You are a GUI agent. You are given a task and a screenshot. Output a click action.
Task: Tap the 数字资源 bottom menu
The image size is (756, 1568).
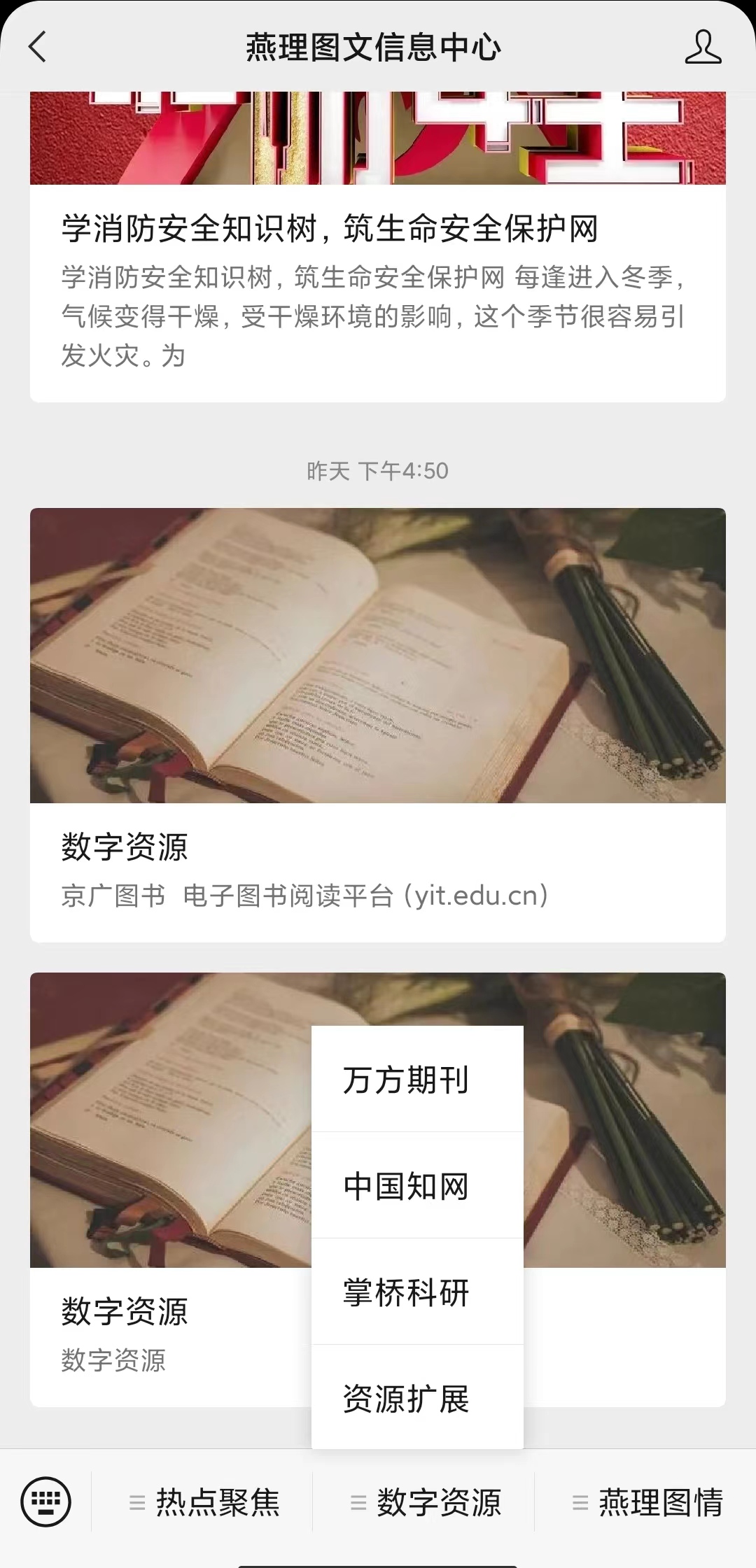pyautogui.click(x=425, y=1503)
